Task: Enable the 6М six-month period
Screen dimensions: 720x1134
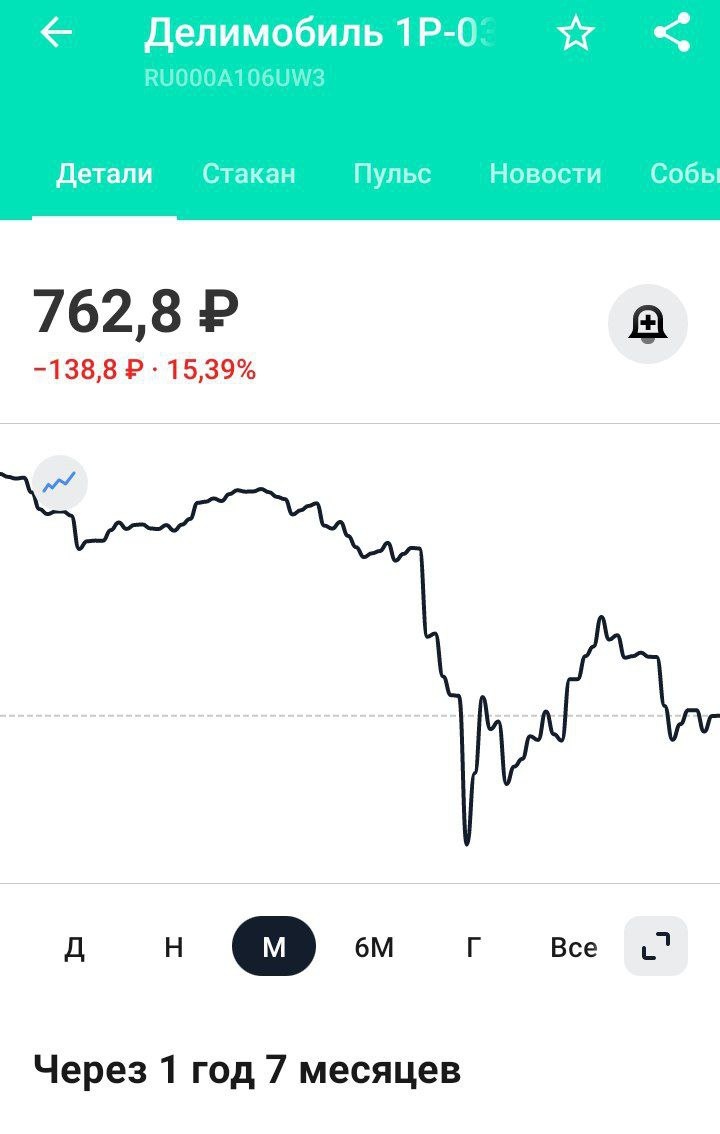Action: point(374,946)
